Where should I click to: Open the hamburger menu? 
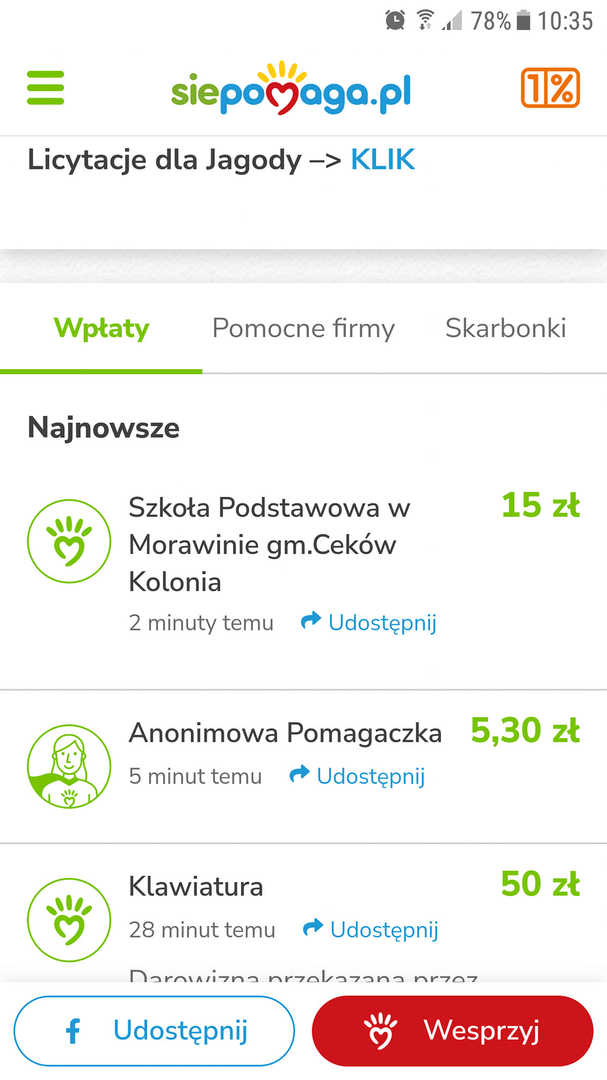coord(45,88)
